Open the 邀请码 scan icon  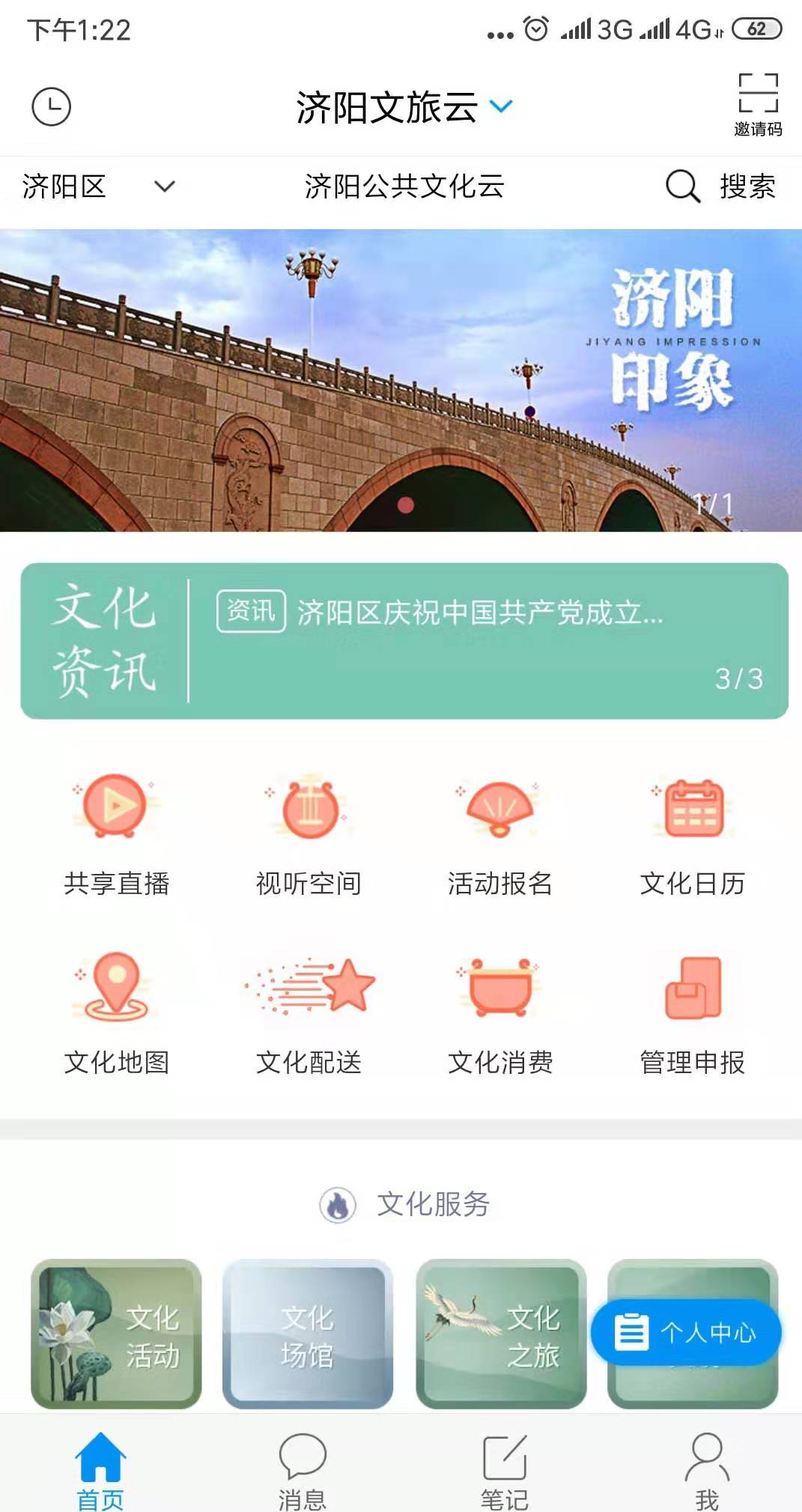click(x=758, y=104)
